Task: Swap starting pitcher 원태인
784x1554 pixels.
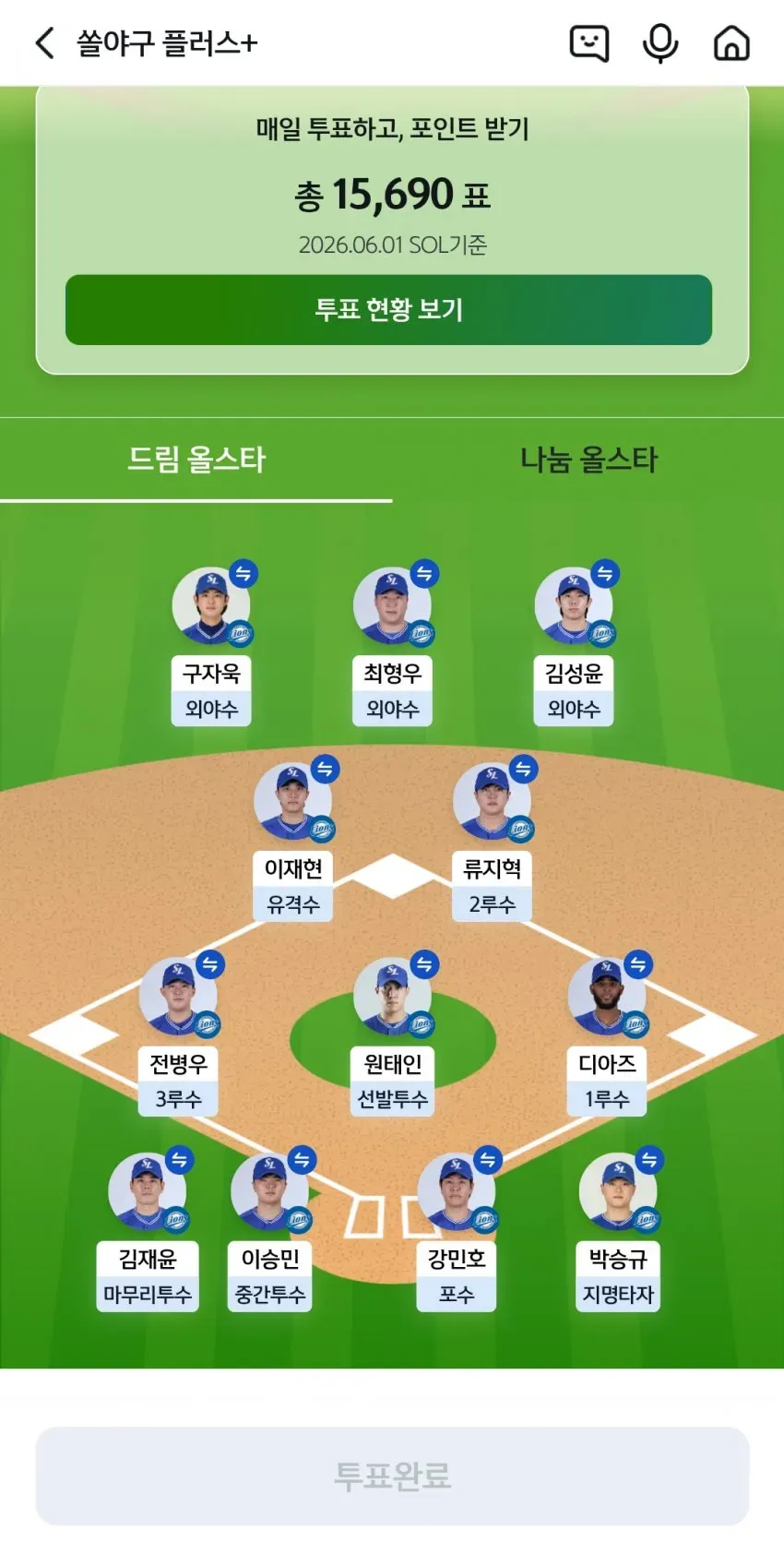Action: coord(423,964)
